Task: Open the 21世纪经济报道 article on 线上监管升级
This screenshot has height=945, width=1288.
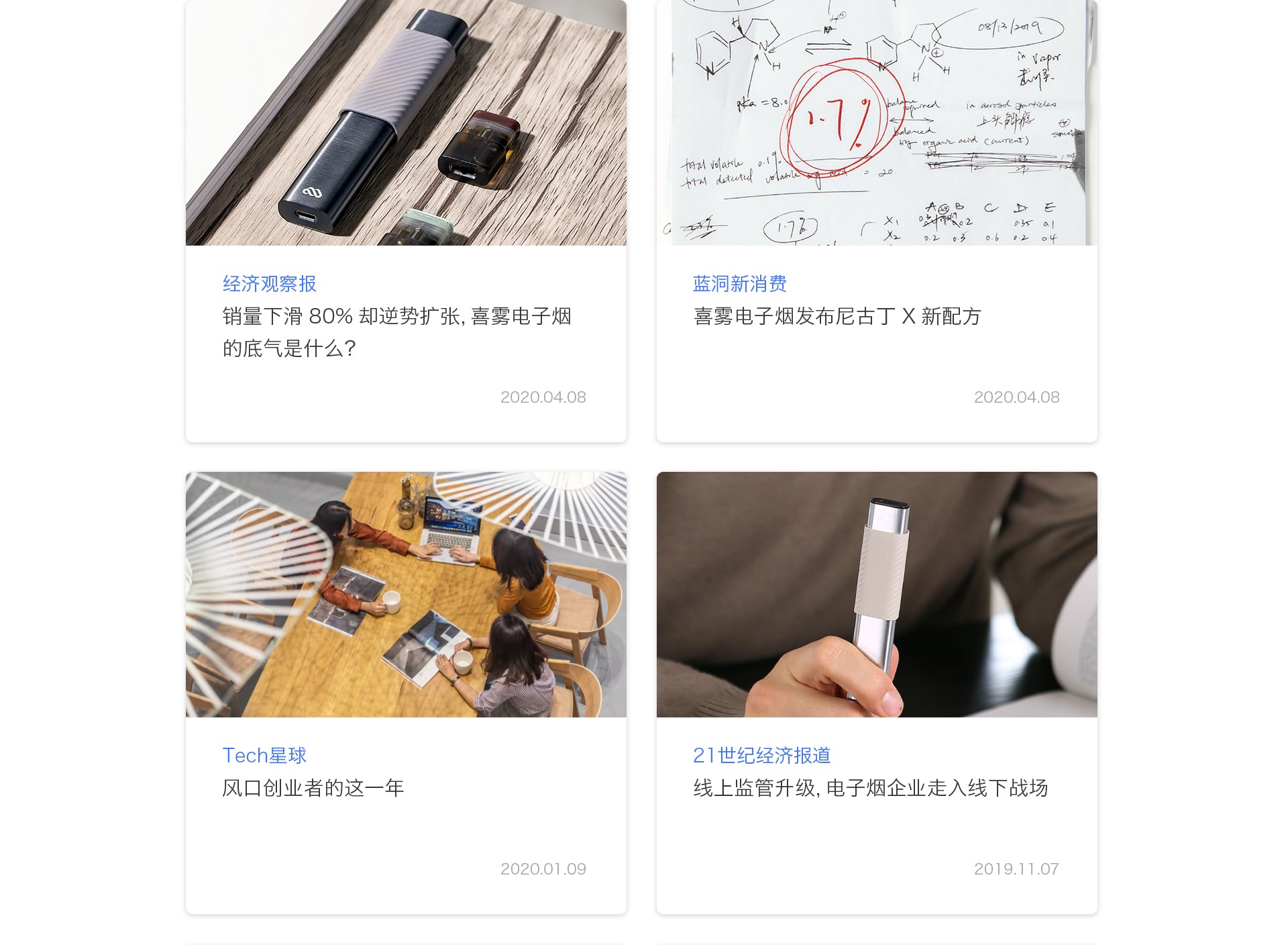Action: tap(870, 788)
